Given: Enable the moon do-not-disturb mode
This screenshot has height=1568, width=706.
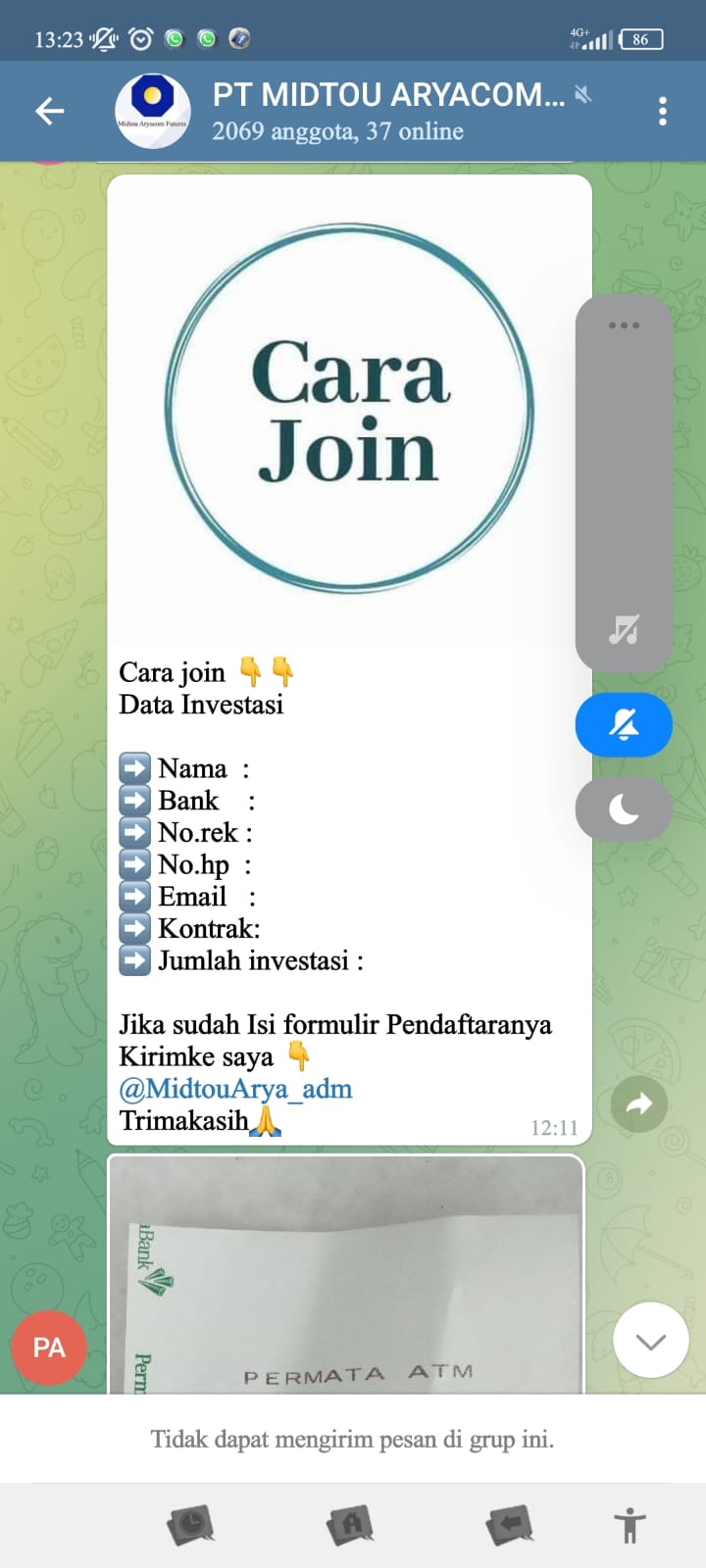Looking at the screenshot, I should coord(624,809).
